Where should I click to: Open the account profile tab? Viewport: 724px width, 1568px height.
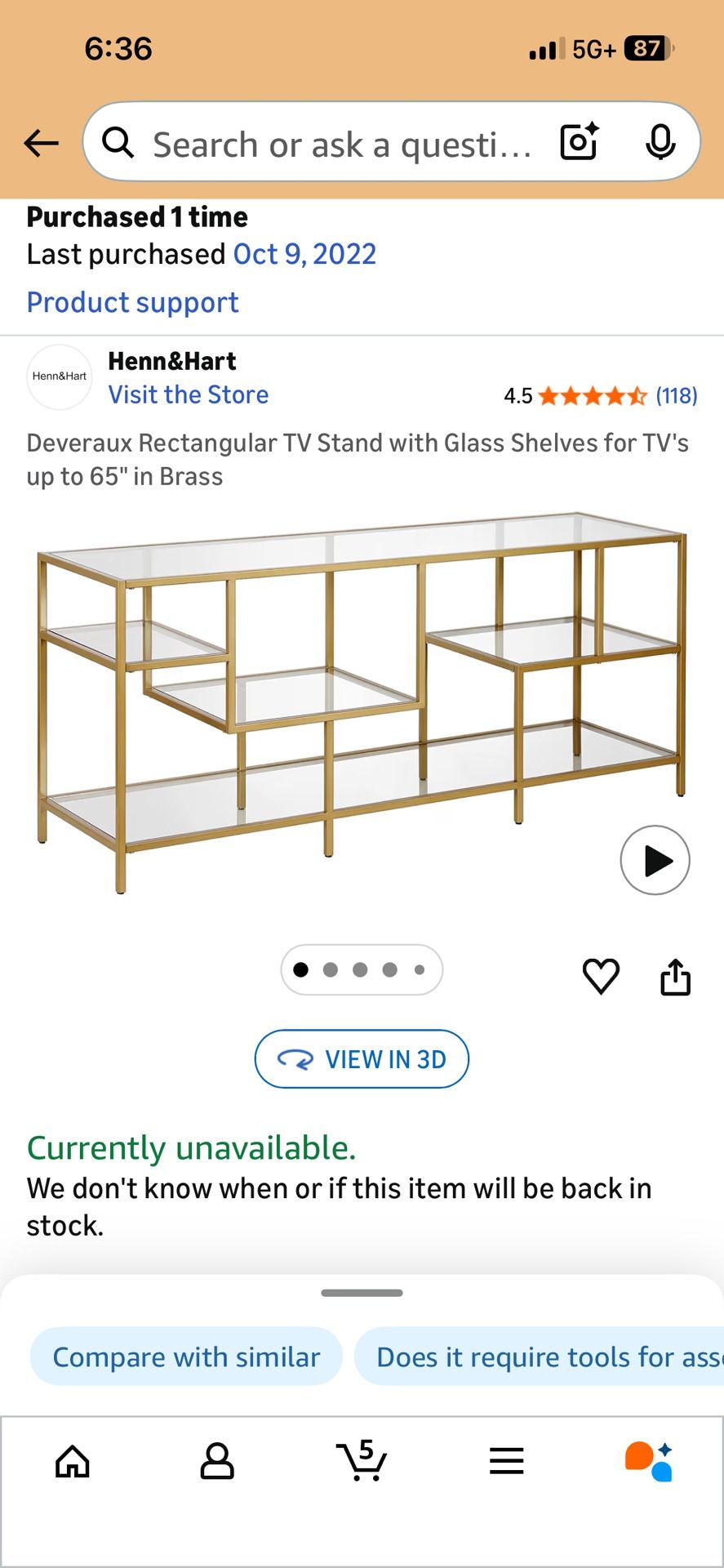pos(217,1462)
